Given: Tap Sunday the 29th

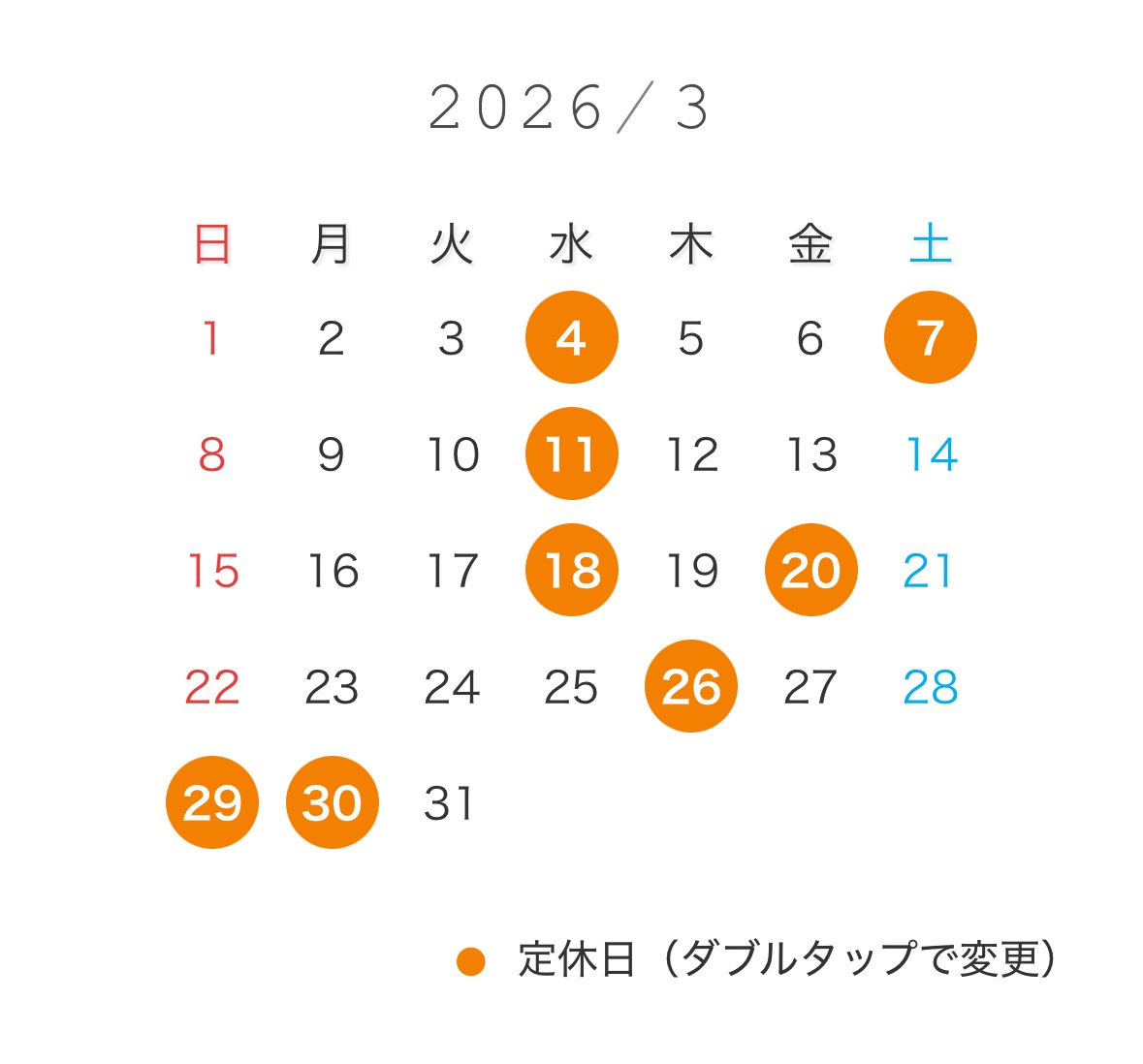Looking at the screenshot, I should tap(211, 802).
